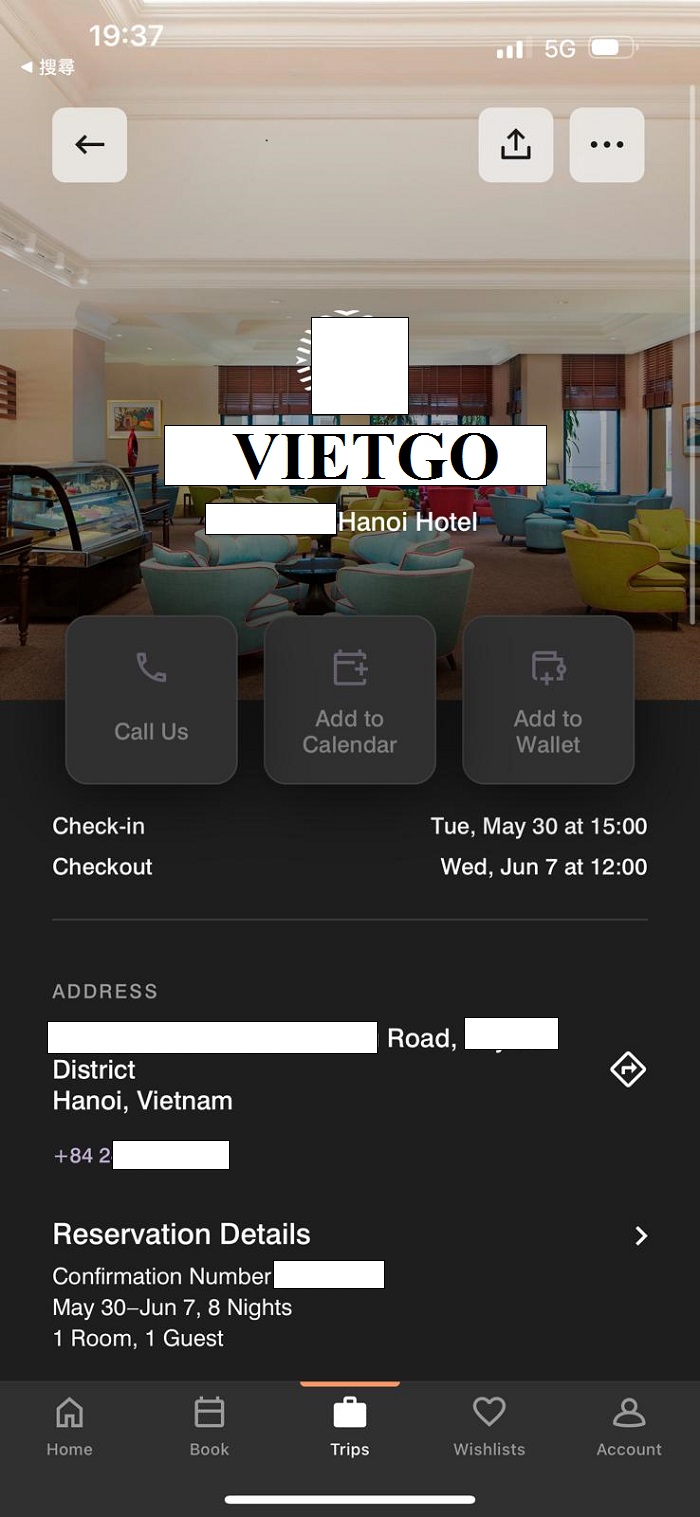Open the three-dot overflow menu

point(606,145)
